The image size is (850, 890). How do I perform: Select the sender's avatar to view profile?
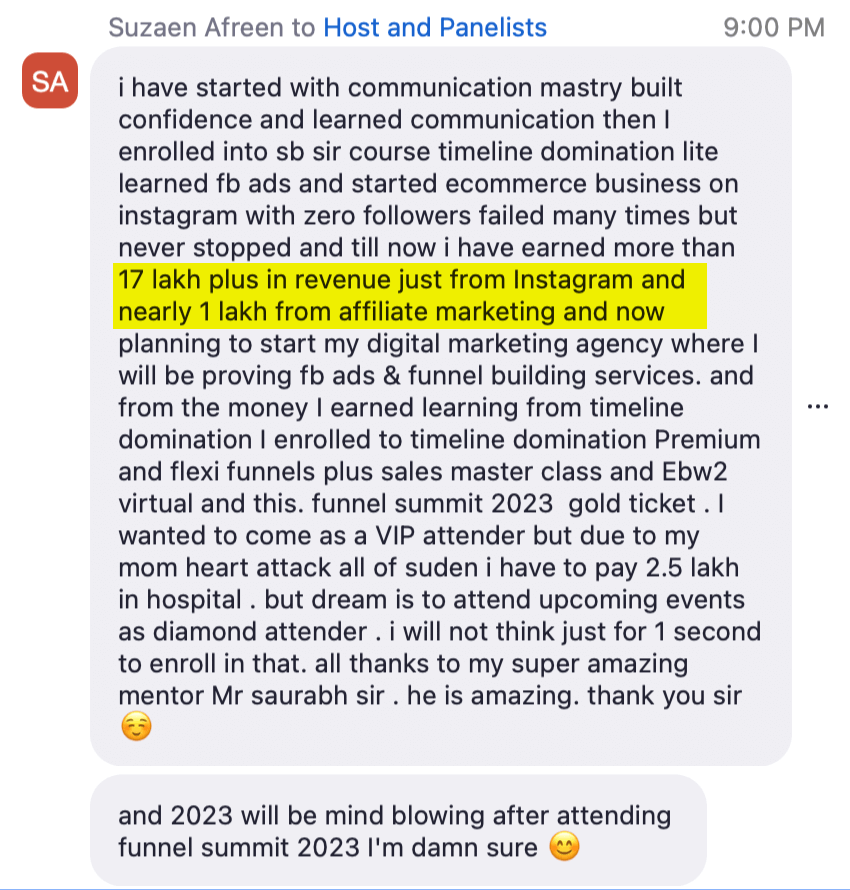click(49, 81)
